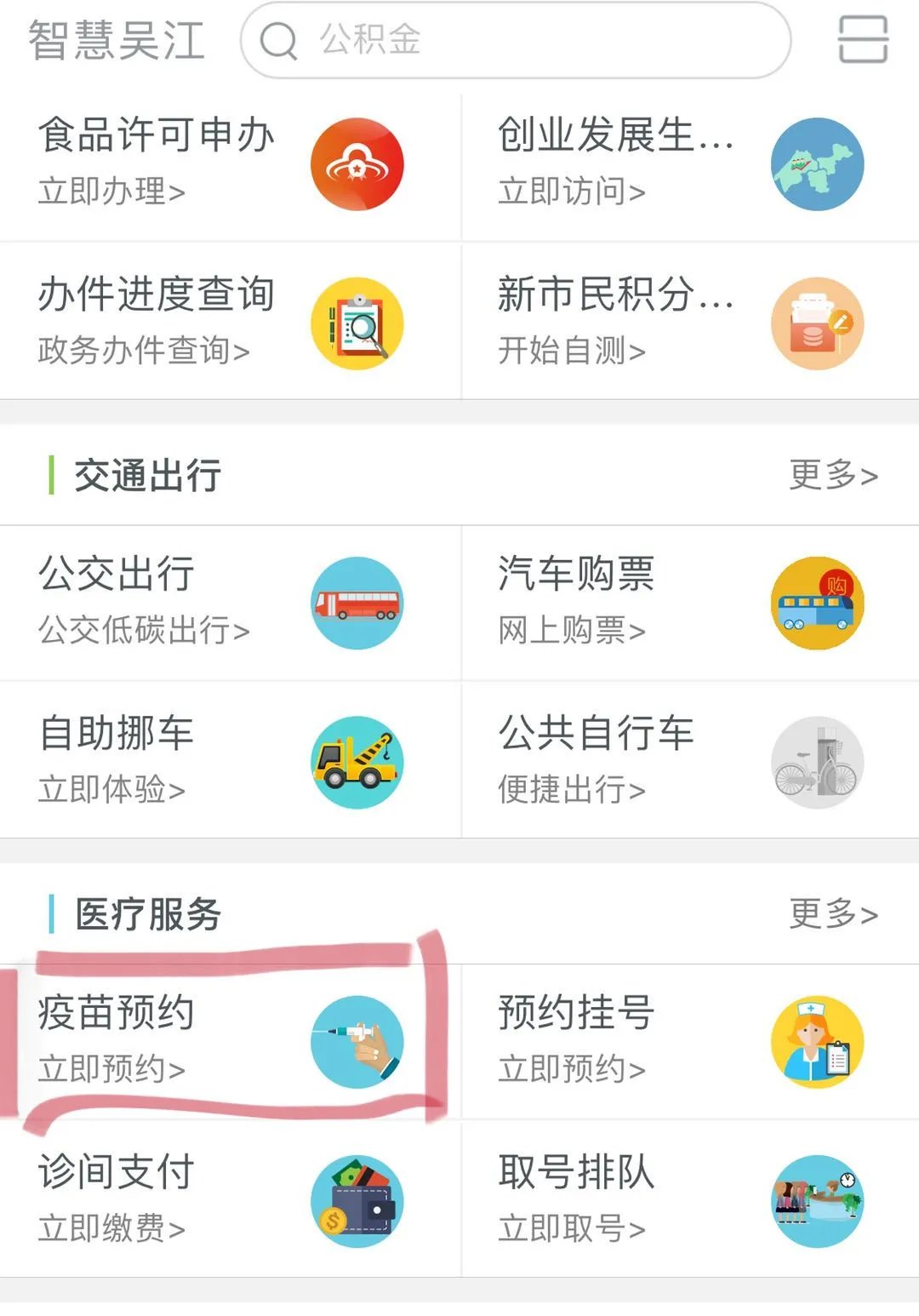Check 办件进度查询
919x1316 pixels.
[x=230, y=322]
